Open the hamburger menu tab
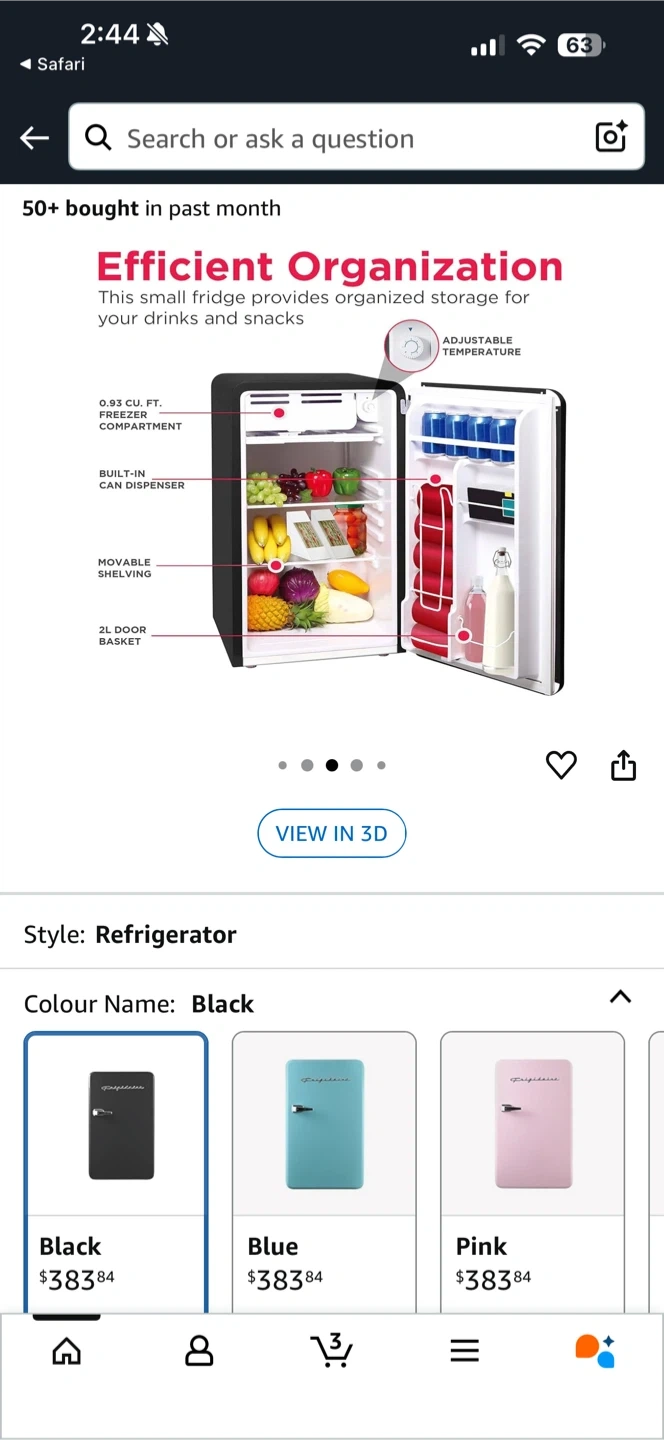This screenshot has width=664, height=1440. pyautogui.click(x=464, y=1352)
